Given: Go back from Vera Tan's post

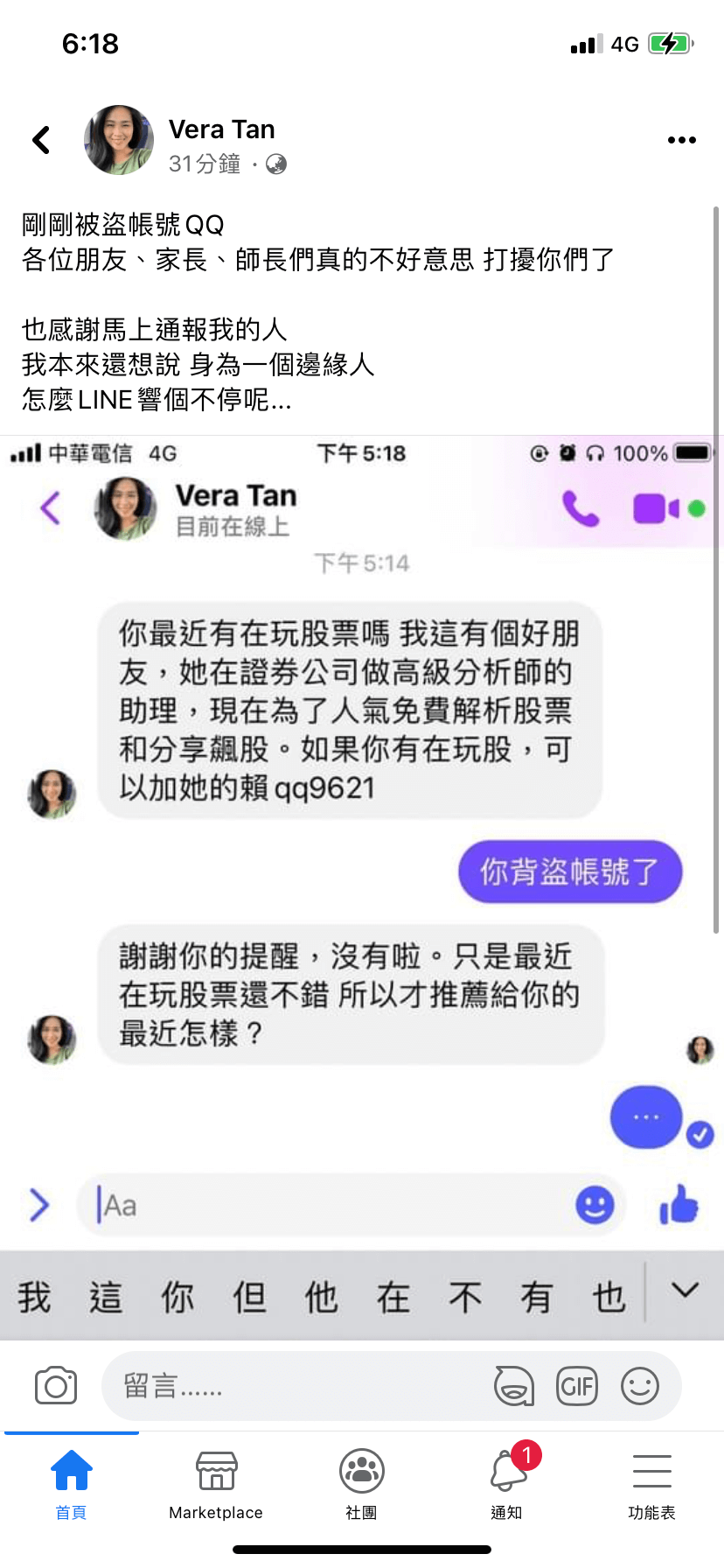Looking at the screenshot, I should (x=41, y=140).
